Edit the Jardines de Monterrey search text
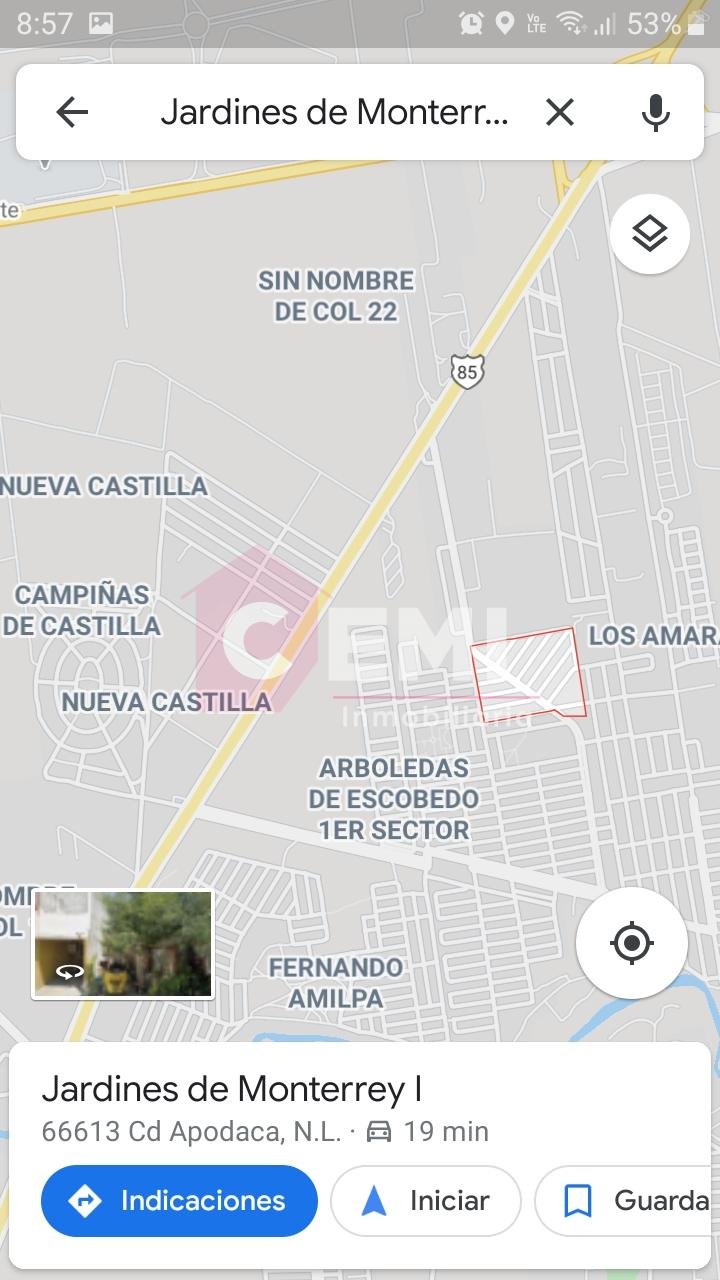Screen dimensions: 720x1280 (x=334, y=112)
